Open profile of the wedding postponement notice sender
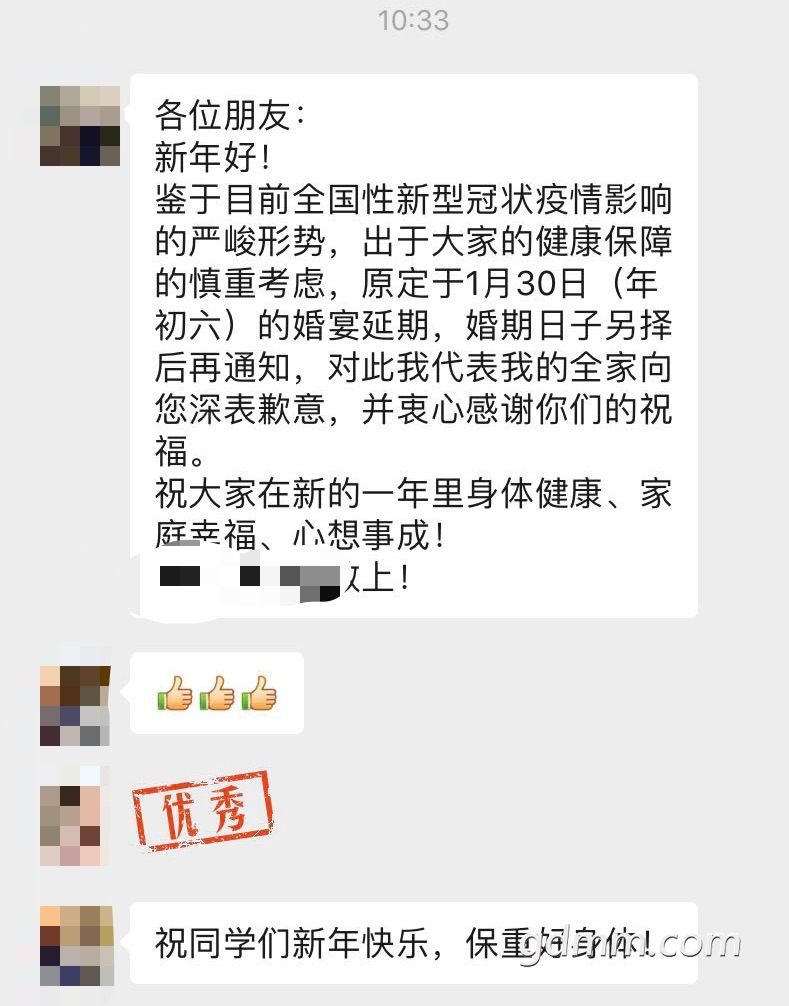Viewport: 789px width, 1006px height. 80,125
